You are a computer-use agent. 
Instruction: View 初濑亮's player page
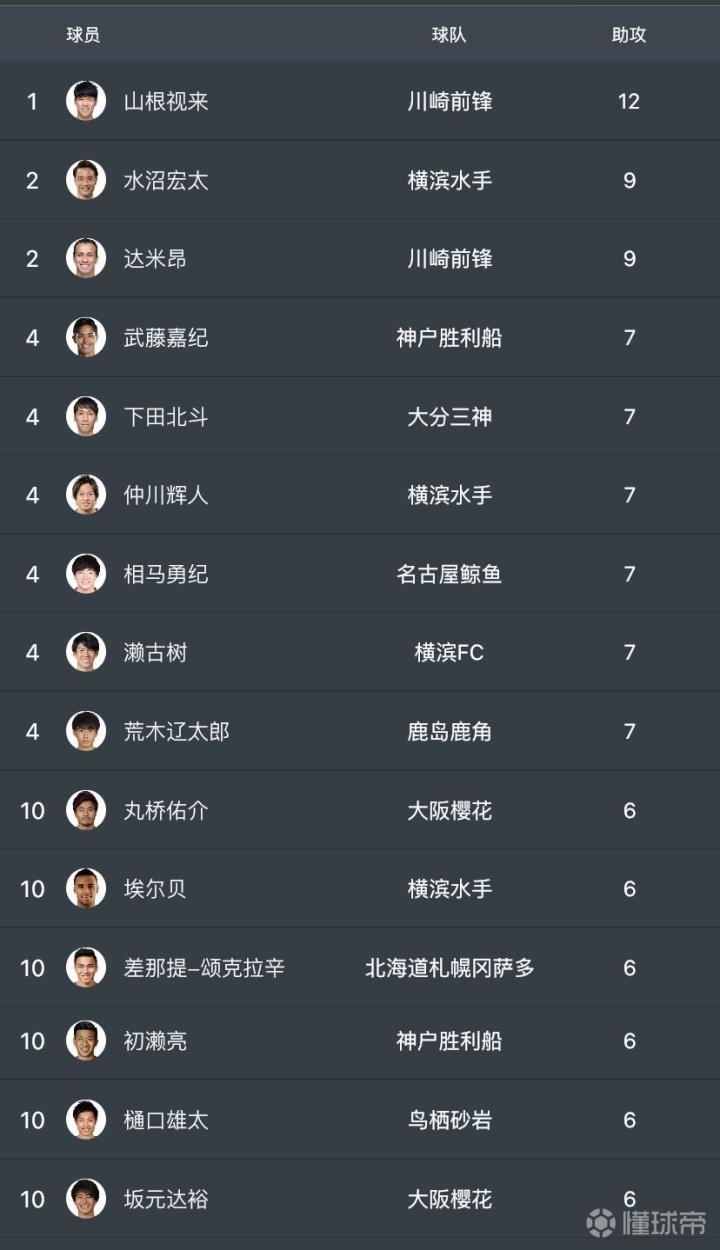pos(155,1041)
